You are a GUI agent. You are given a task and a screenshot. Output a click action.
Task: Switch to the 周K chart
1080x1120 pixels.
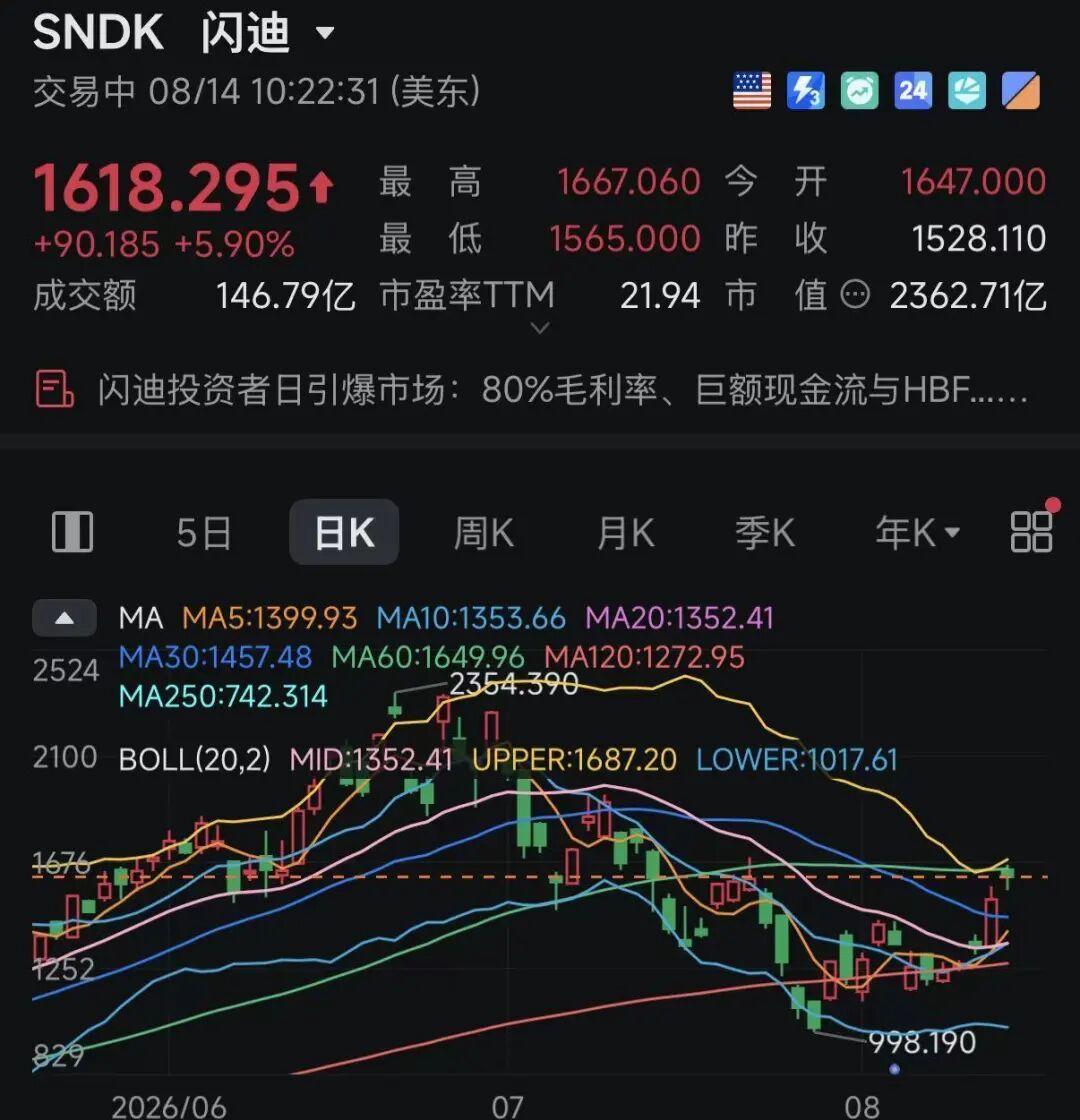484,533
